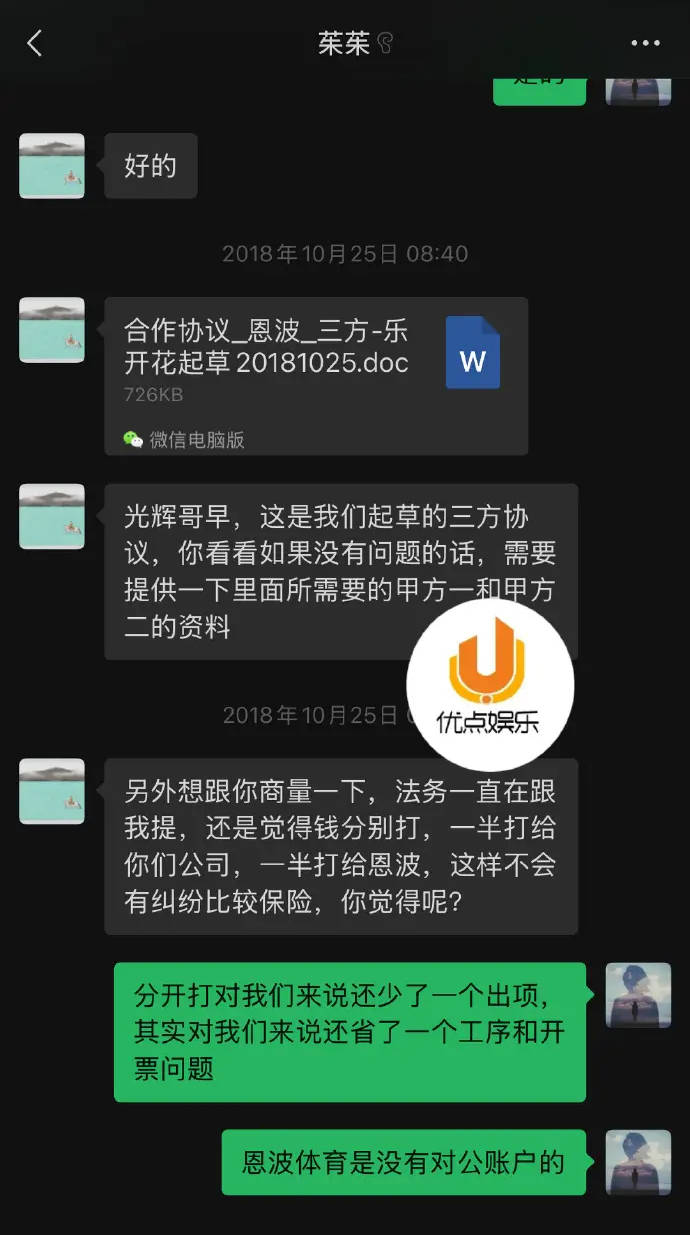The height and width of the screenshot is (1235, 690).
Task: Open the three-dot chat options menu
Action: 645,43
